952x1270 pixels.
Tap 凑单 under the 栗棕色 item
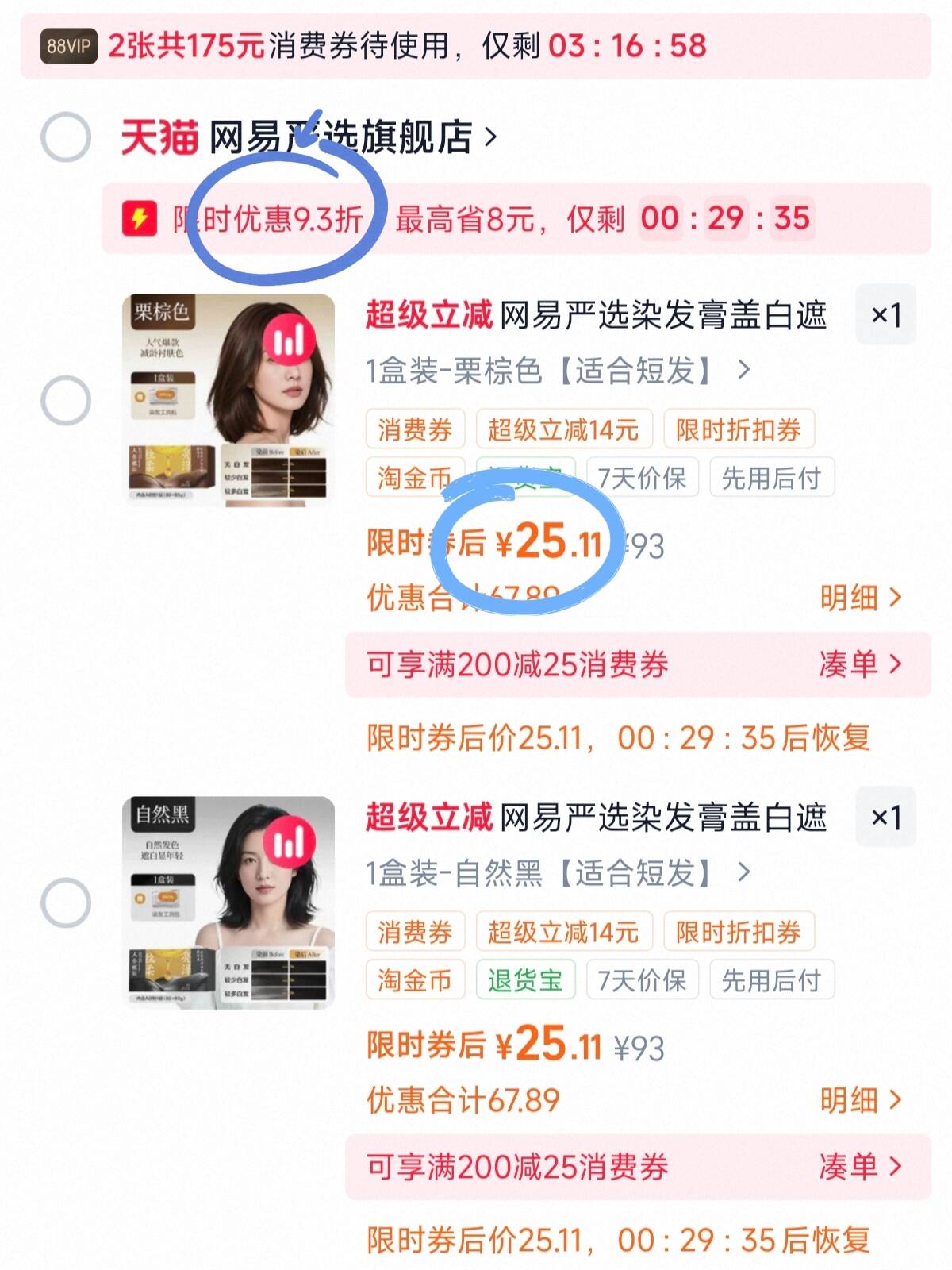[x=861, y=664]
